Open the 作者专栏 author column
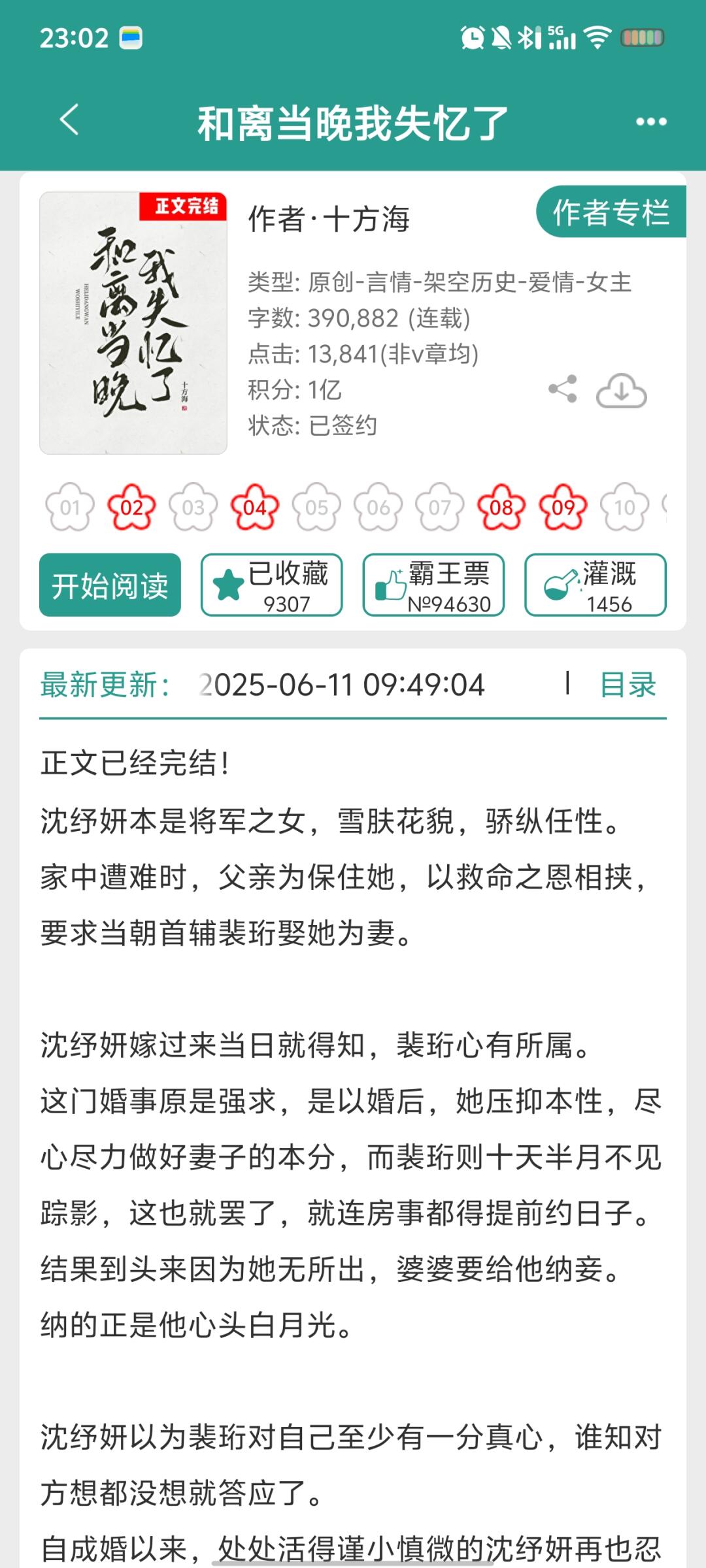 [611, 212]
